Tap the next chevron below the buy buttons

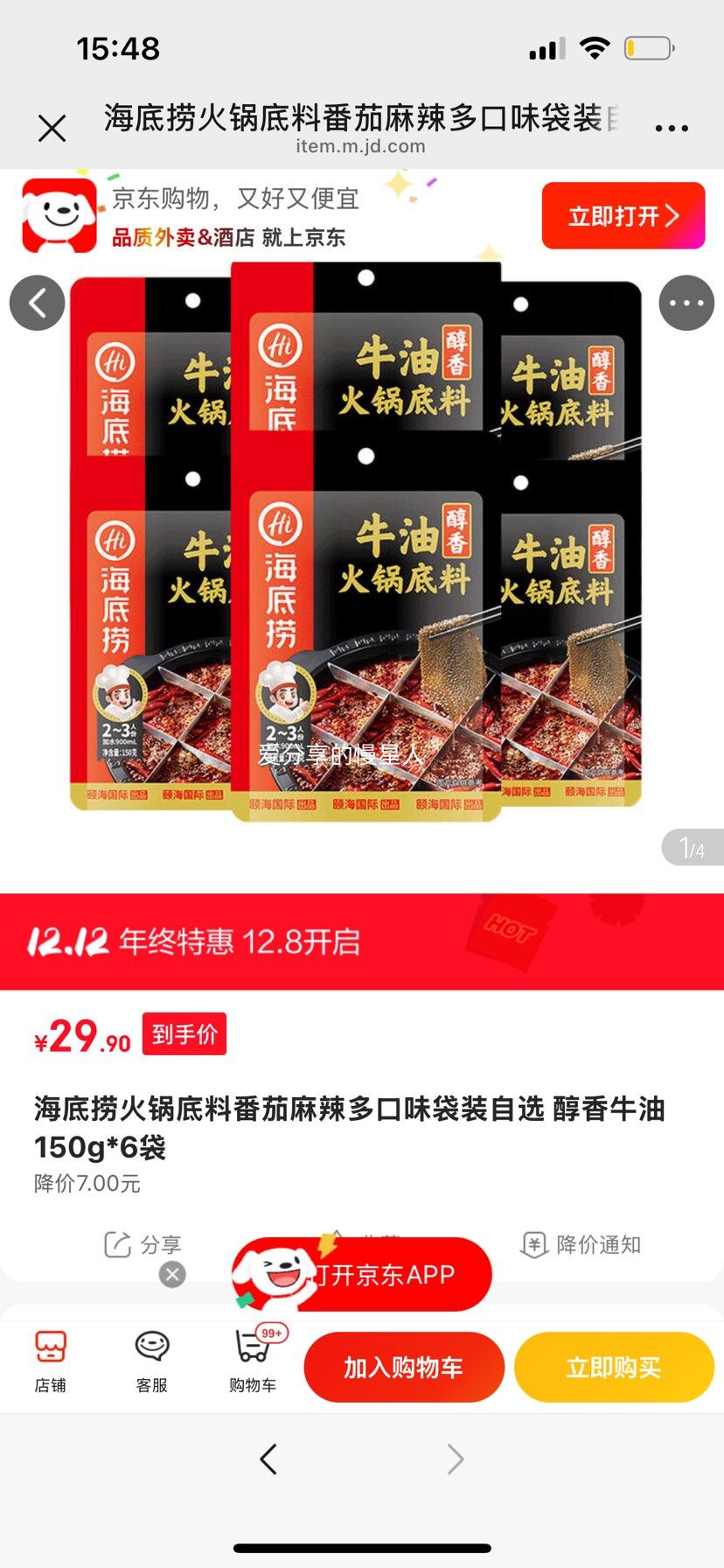pyautogui.click(x=455, y=1459)
